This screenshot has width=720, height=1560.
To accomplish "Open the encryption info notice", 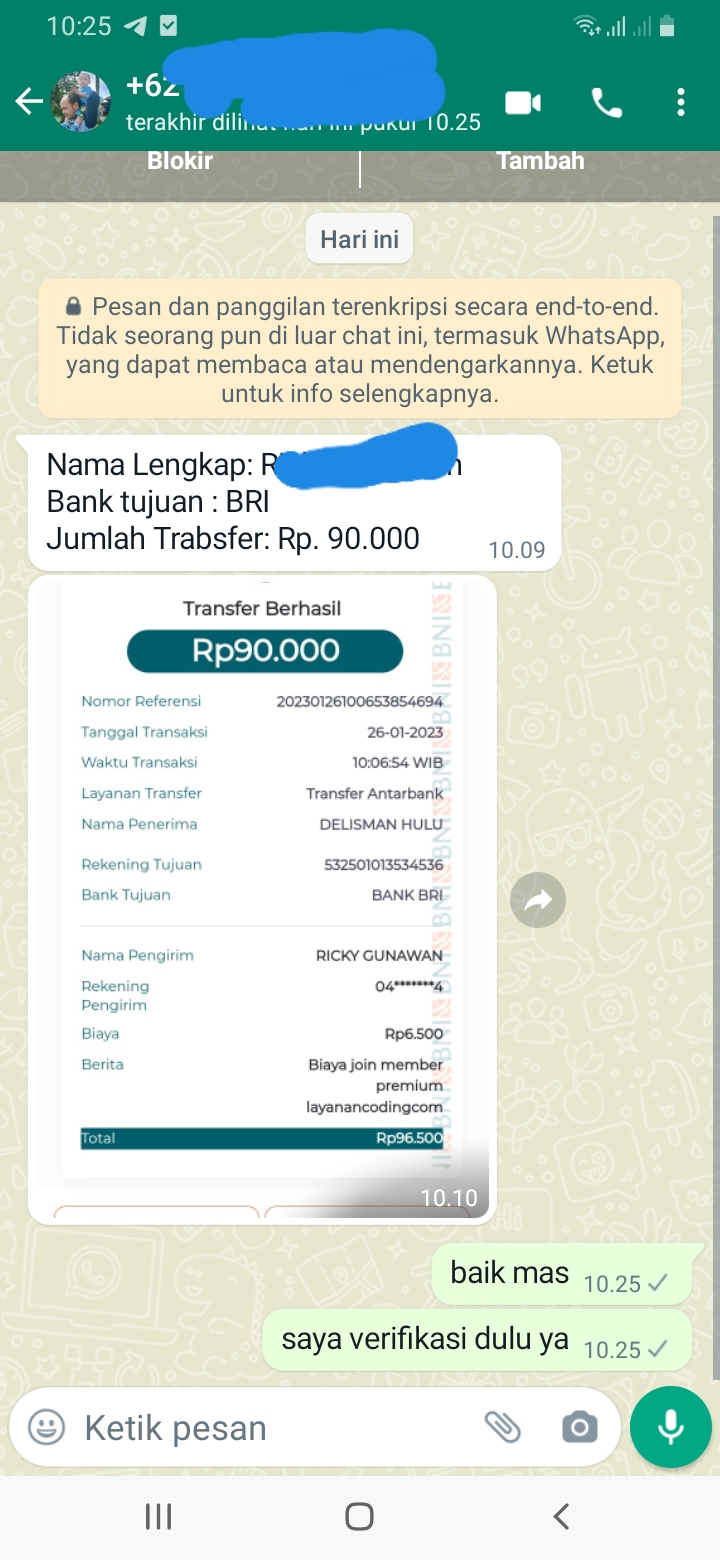I will [360, 349].
